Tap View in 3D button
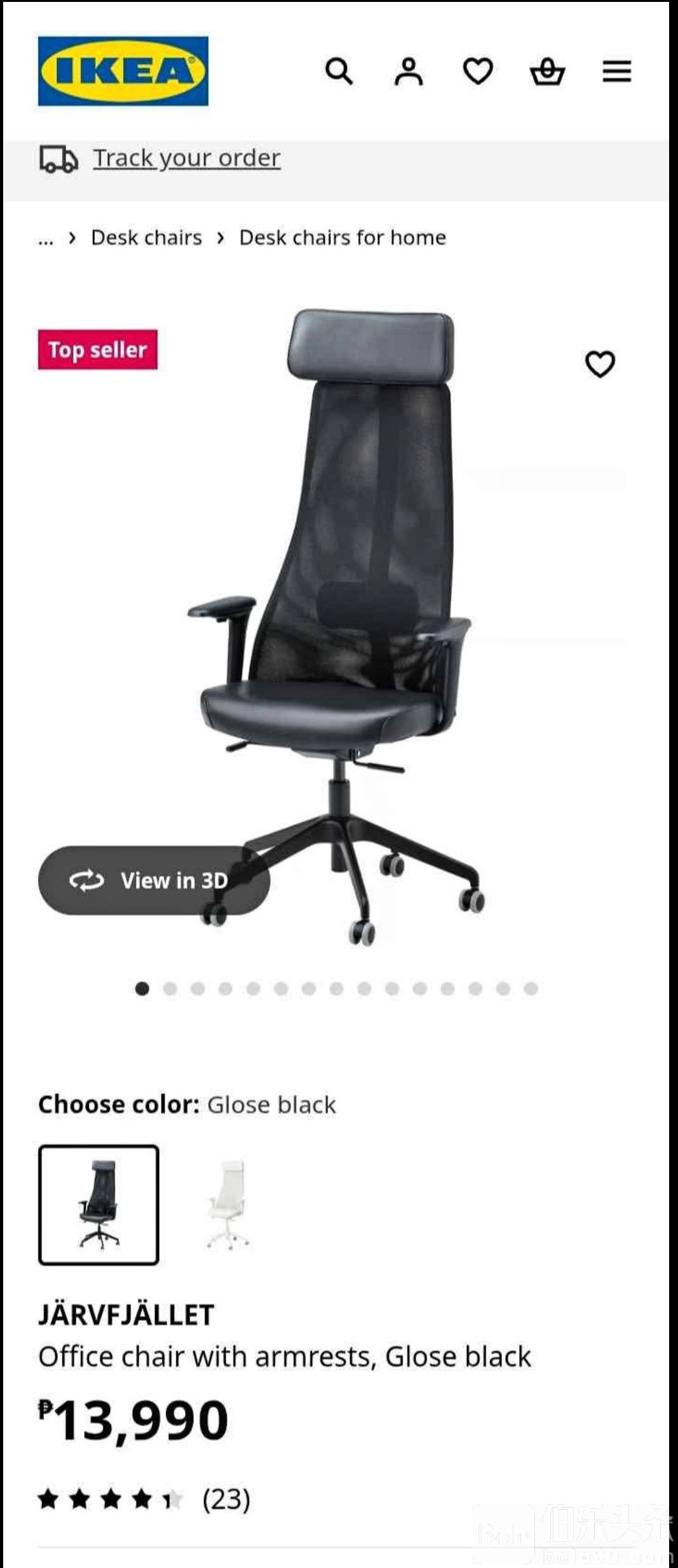The height and width of the screenshot is (1568, 678). (x=154, y=880)
